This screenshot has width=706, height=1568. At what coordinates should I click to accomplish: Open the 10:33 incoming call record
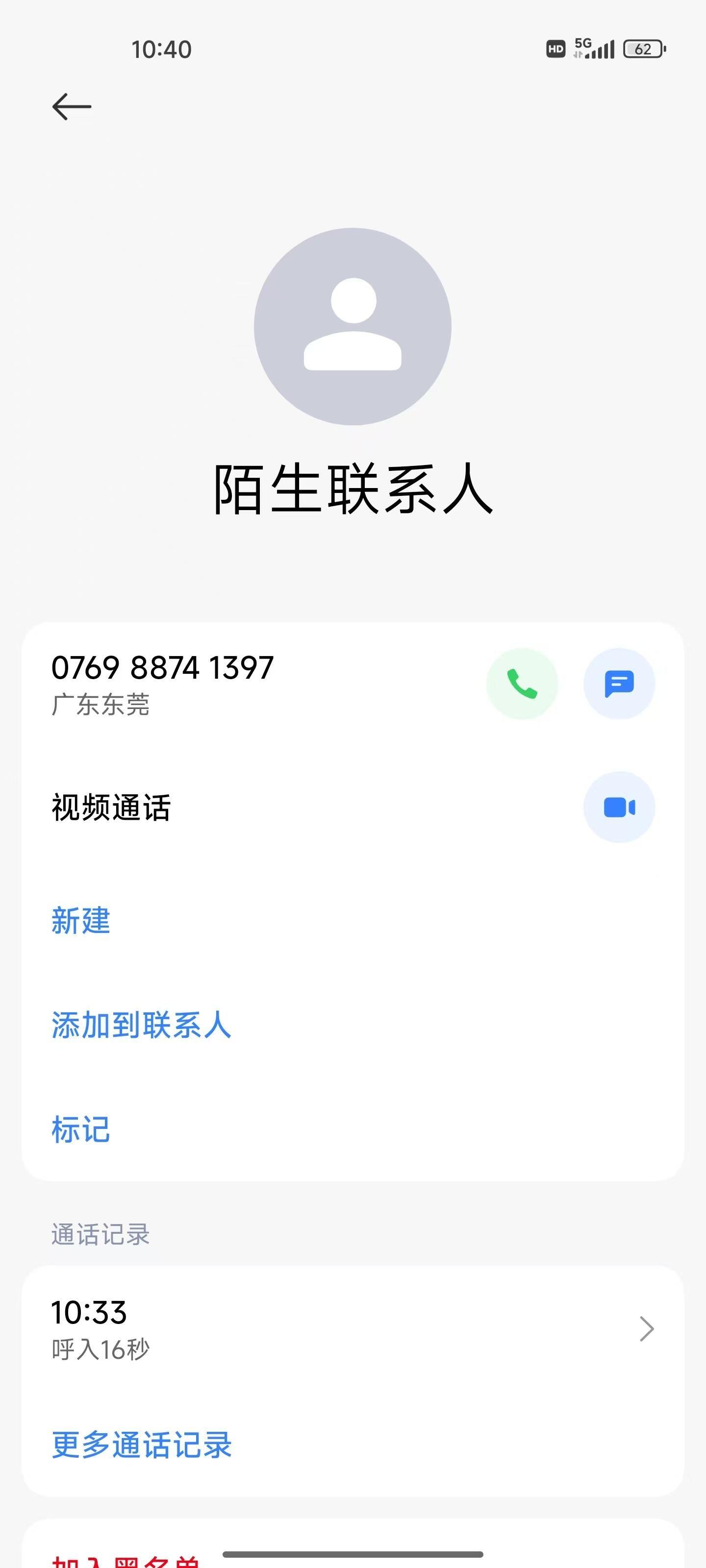pos(352,1329)
